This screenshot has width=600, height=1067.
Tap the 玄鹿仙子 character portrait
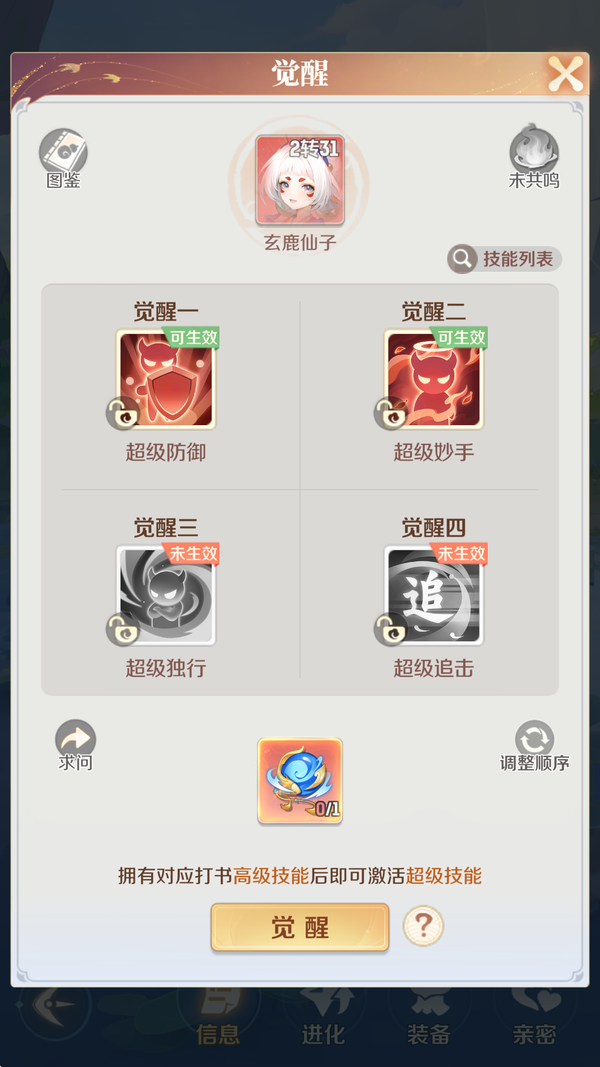point(300,181)
